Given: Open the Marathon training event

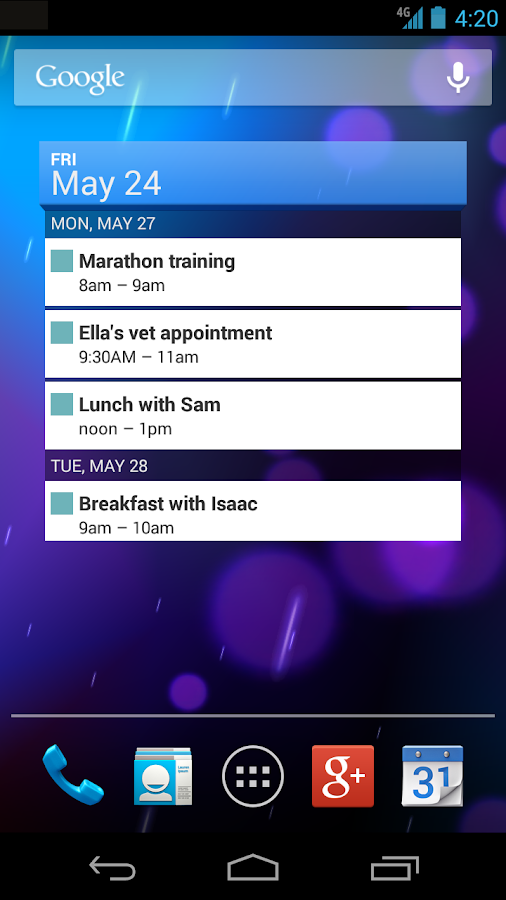Looking at the screenshot, I should pyautogui.click(x=252, y=272).
